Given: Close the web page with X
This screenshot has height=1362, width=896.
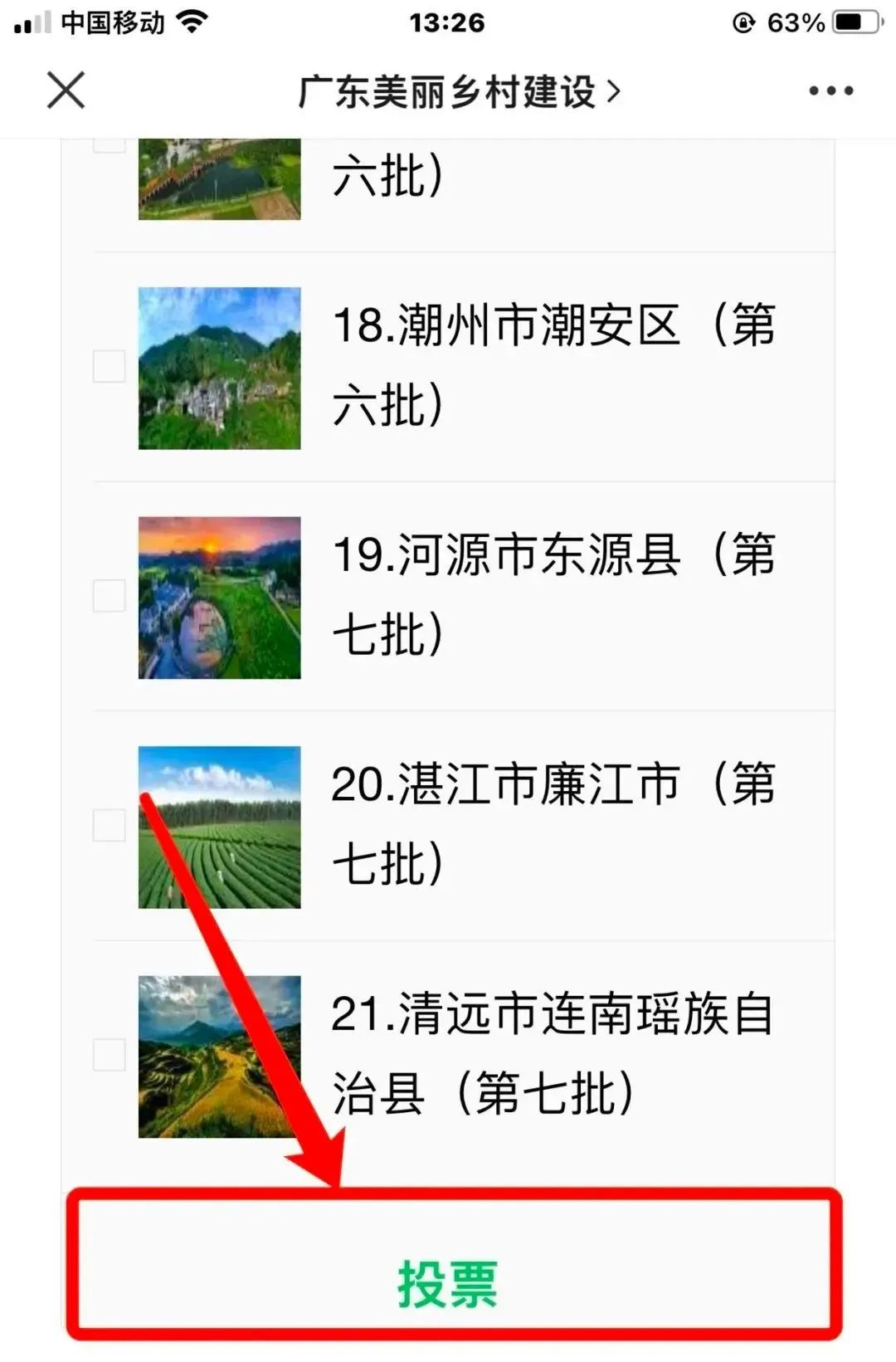Looking at the screenshot, I should [x=66, y=90].
